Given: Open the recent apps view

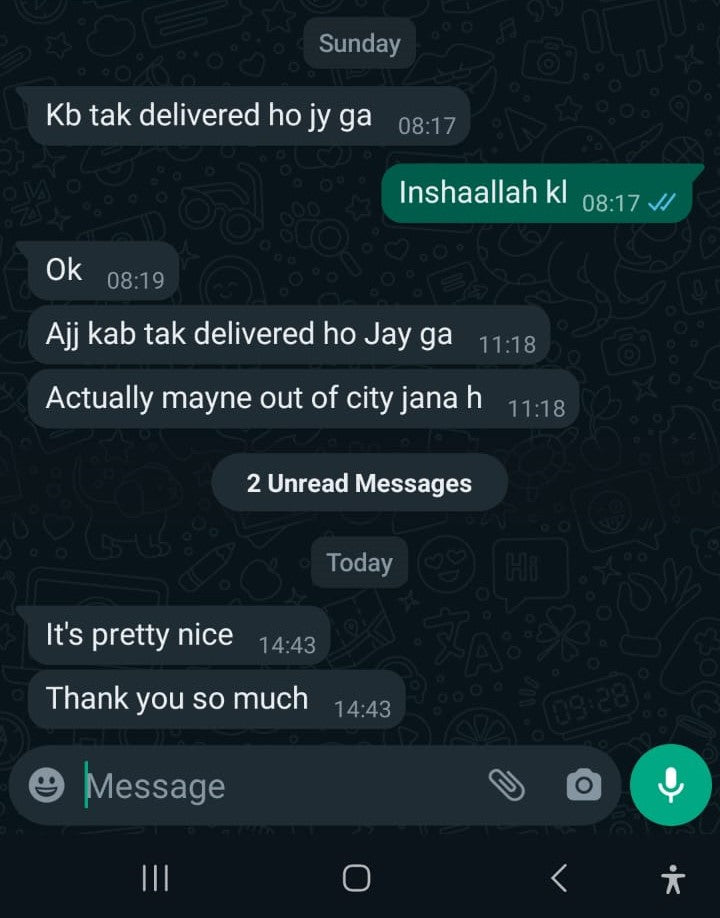Looking at the screenshot, I should [154, 878].
